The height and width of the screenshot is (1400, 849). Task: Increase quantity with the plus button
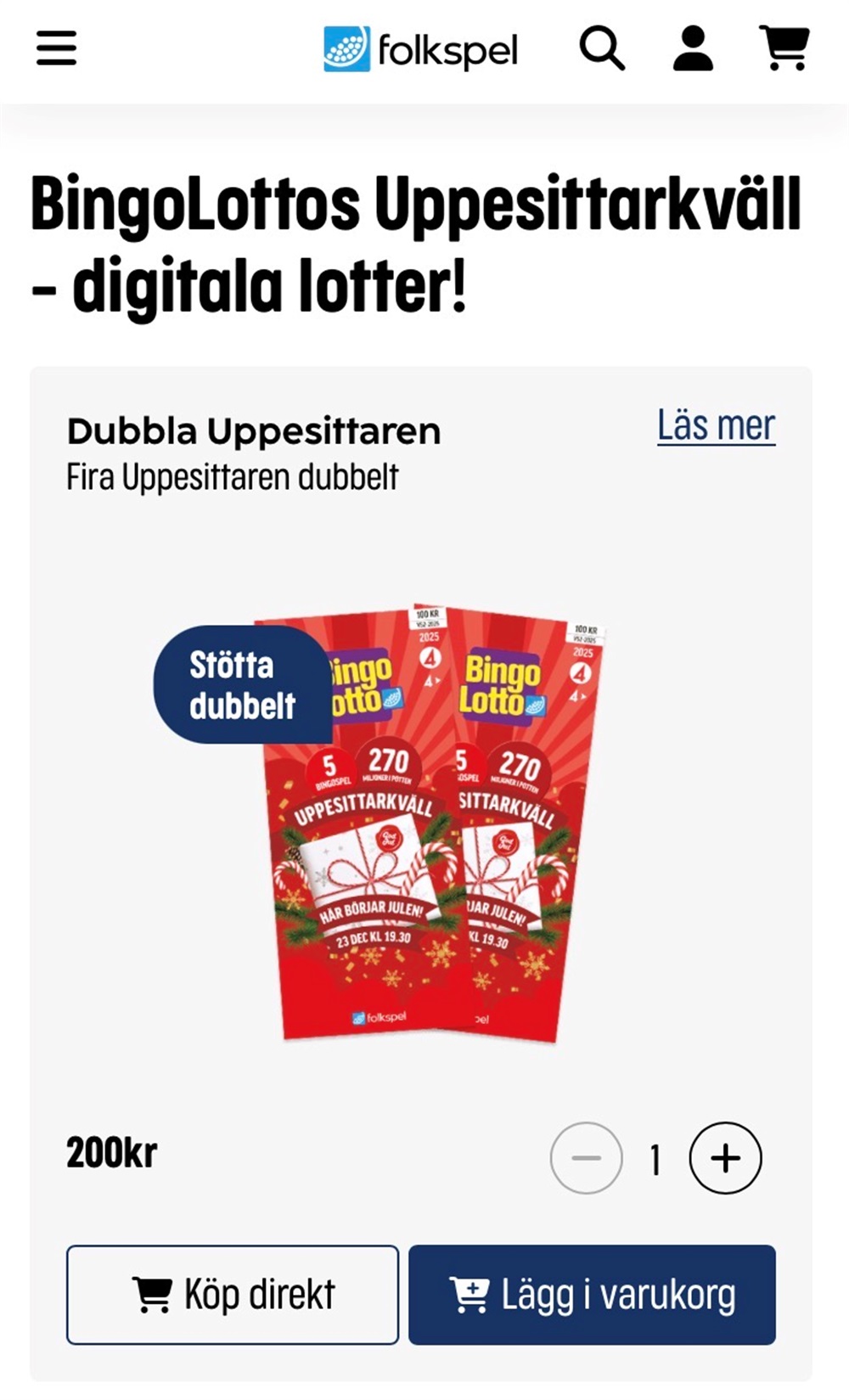(725, 1158)
